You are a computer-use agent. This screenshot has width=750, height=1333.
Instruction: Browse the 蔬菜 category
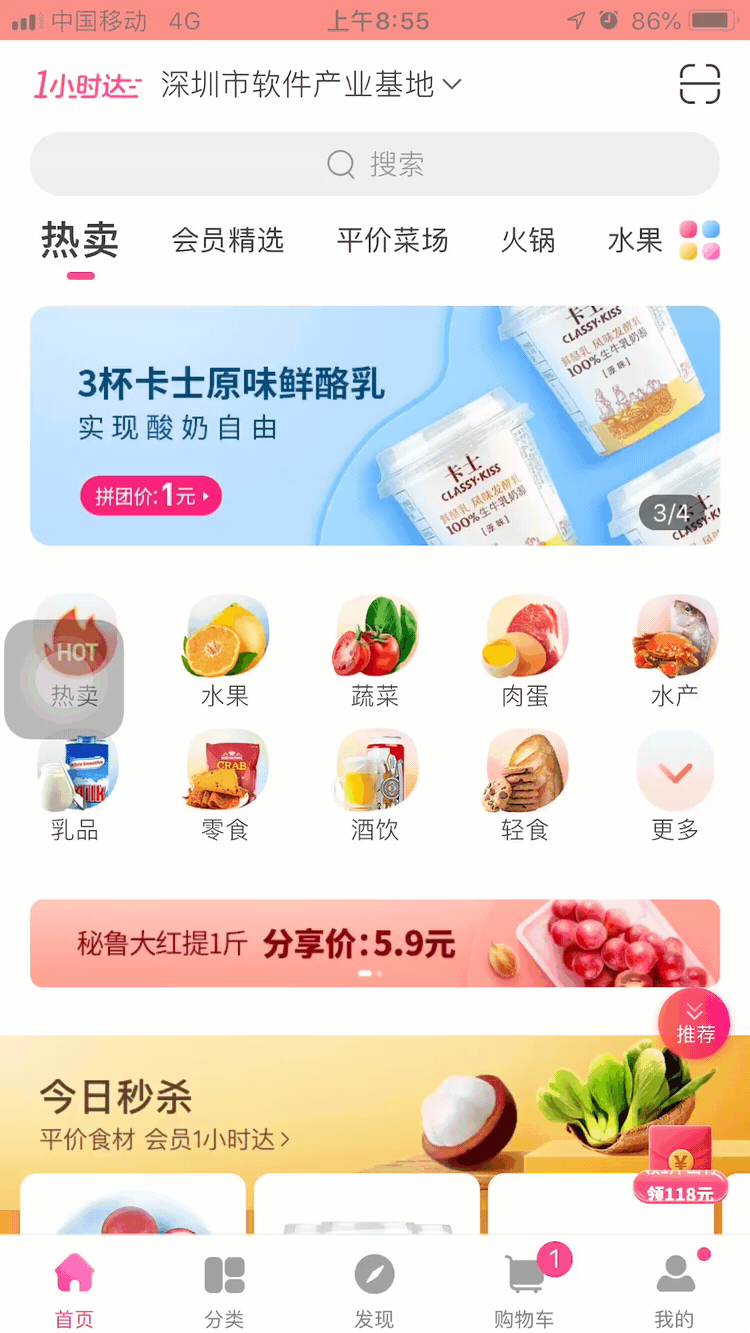(x=375, y=650)
